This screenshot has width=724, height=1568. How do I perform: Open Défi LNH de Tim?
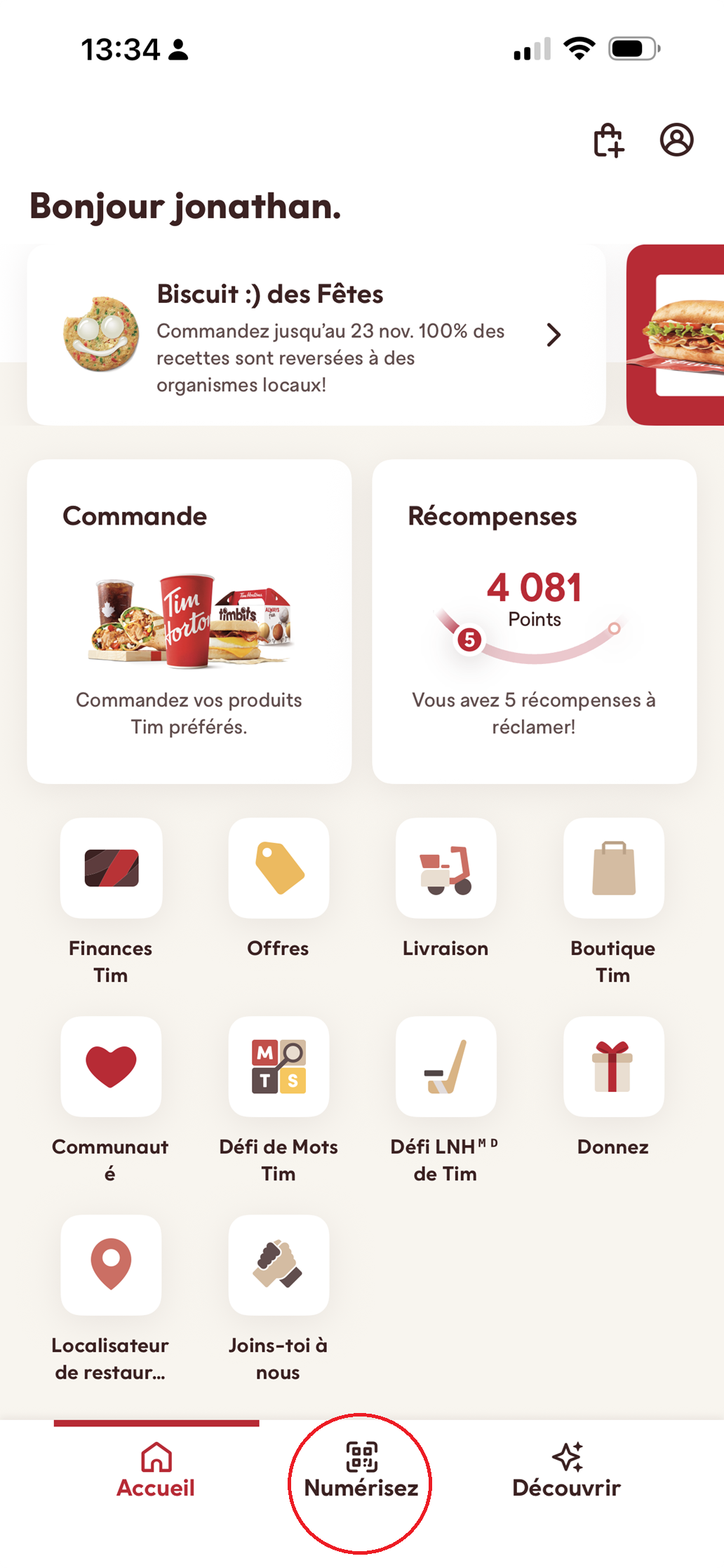[x=446, y=1067]
